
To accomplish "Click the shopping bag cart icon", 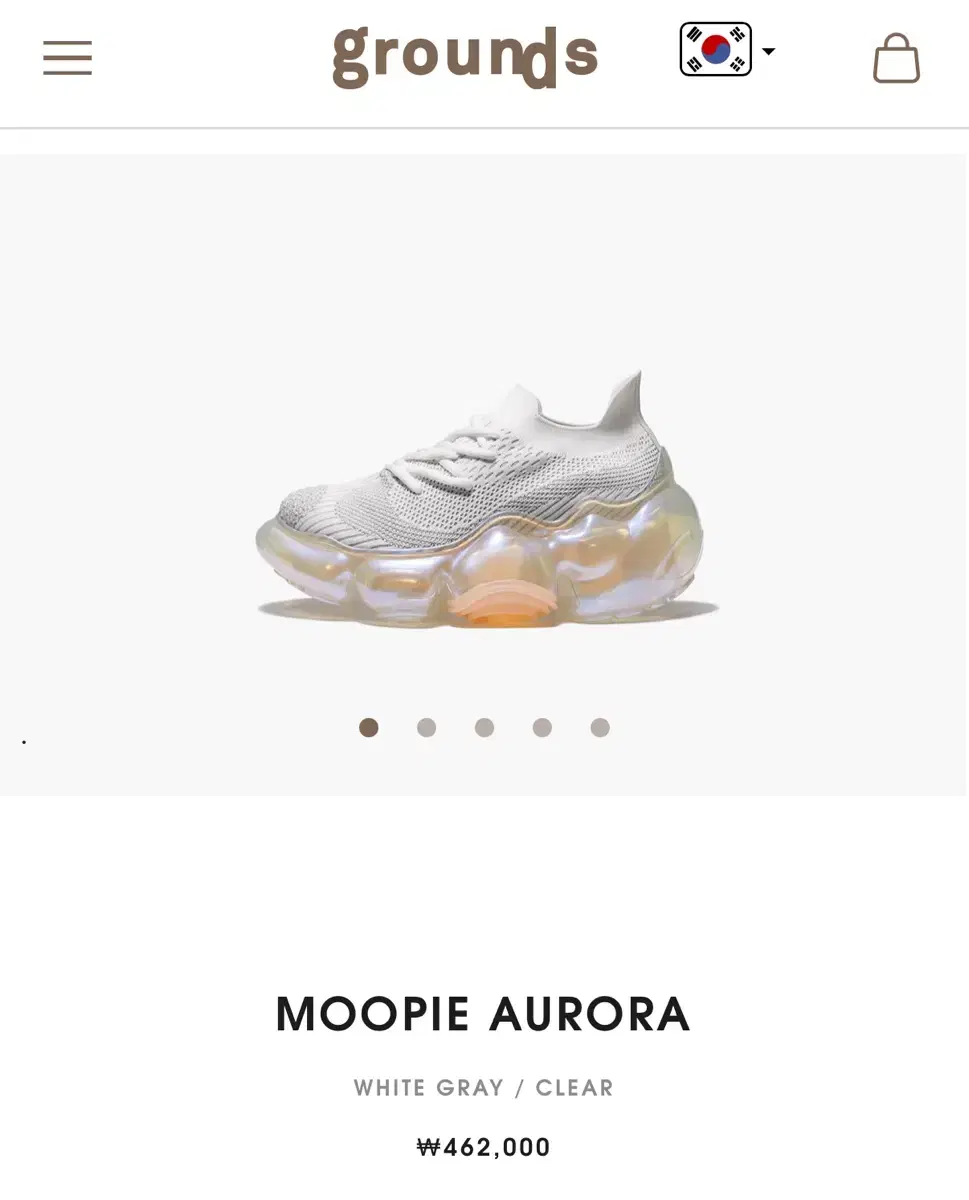I will pyautogui.click(x=895, y=57).
